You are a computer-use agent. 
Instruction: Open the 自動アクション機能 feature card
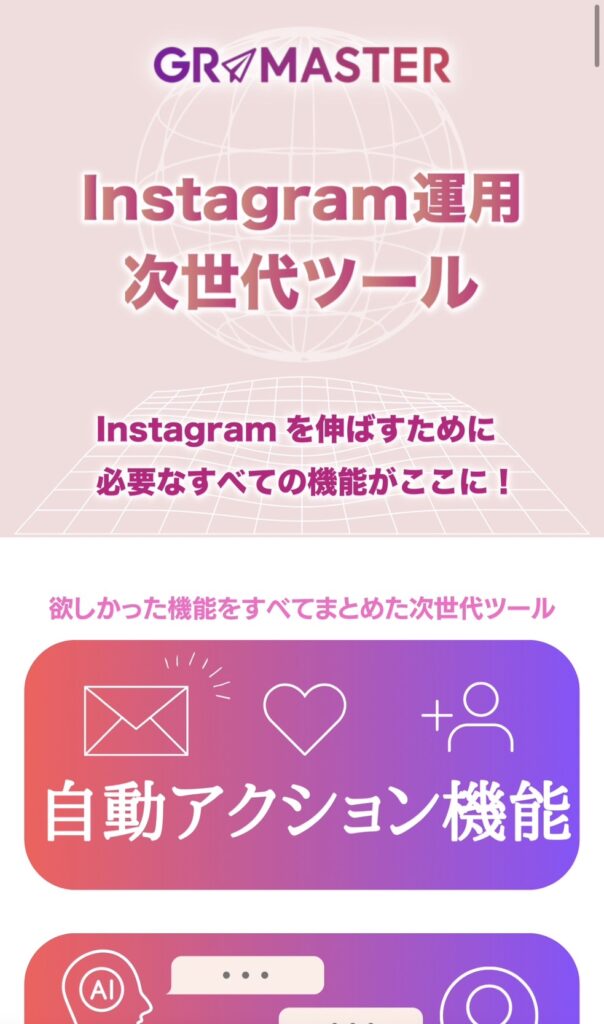point(302,765)
